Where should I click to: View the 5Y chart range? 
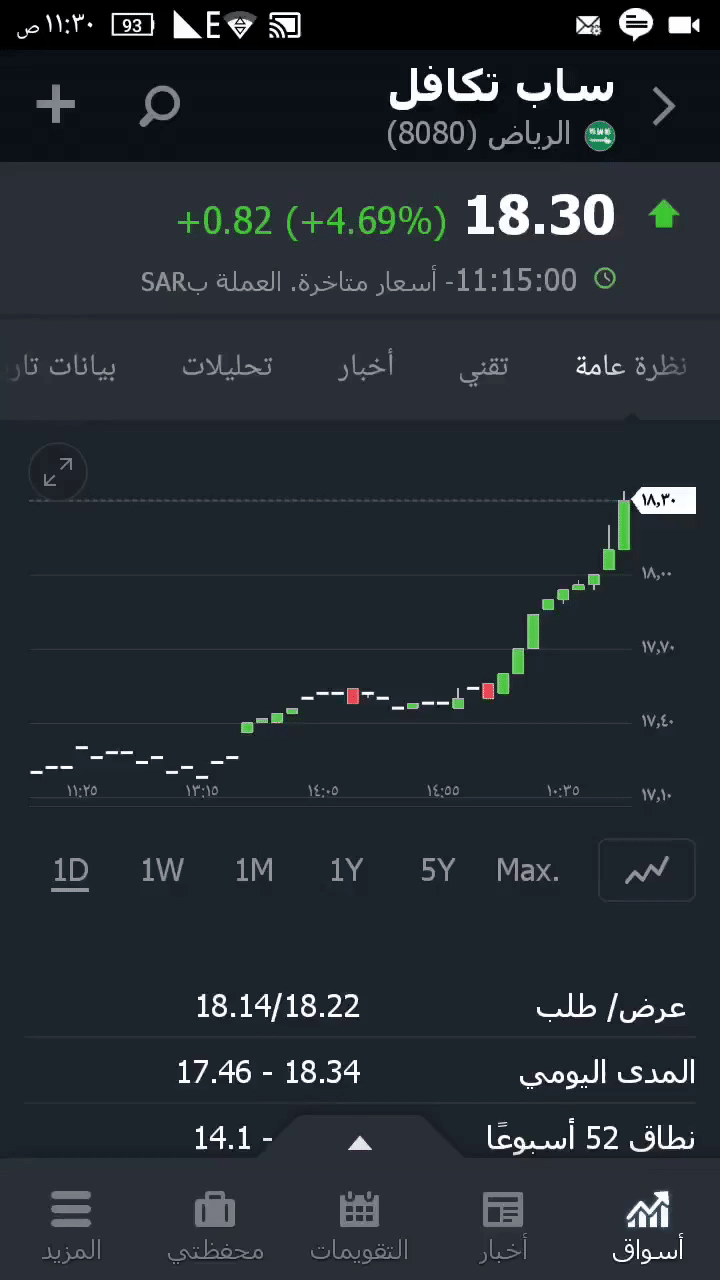[x=438, y=870]
